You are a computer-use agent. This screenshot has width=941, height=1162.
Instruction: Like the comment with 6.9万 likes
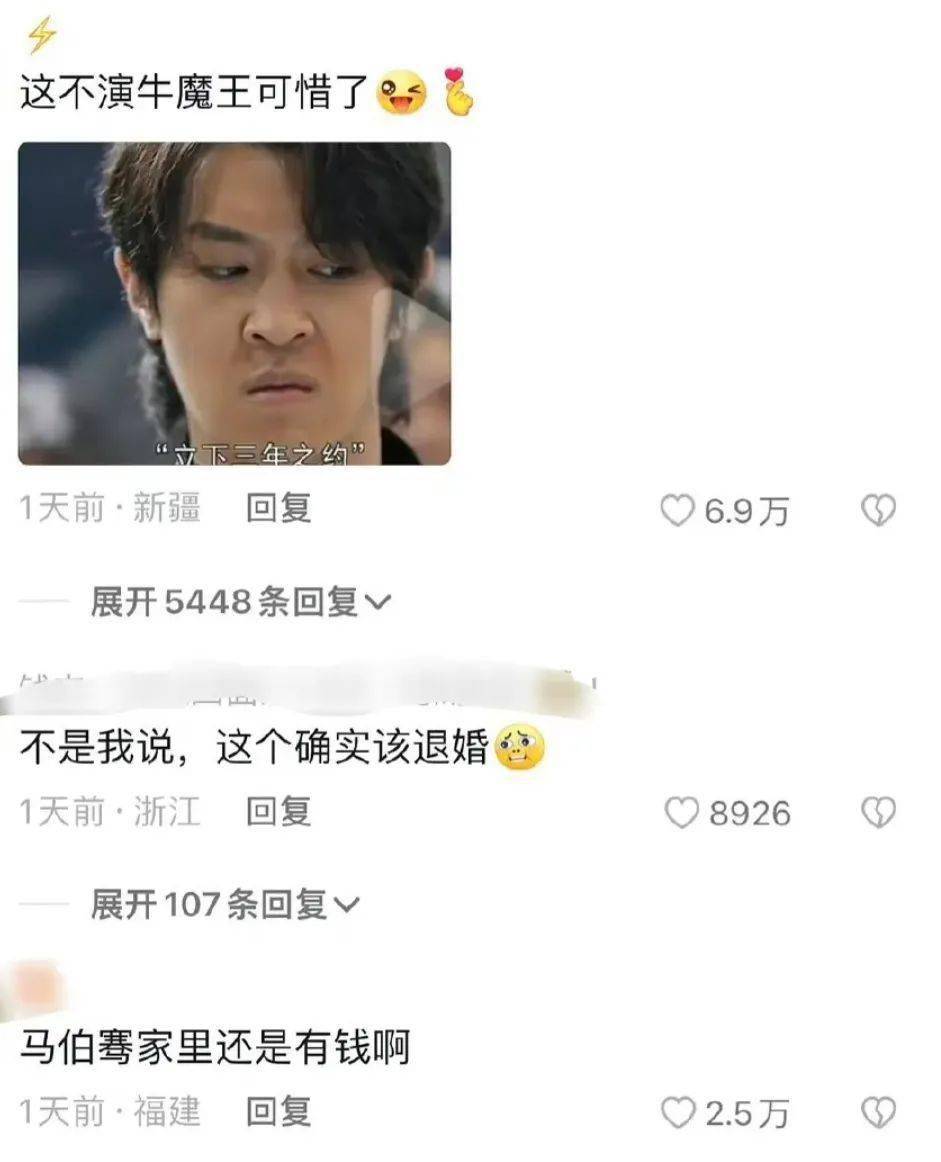678,512
